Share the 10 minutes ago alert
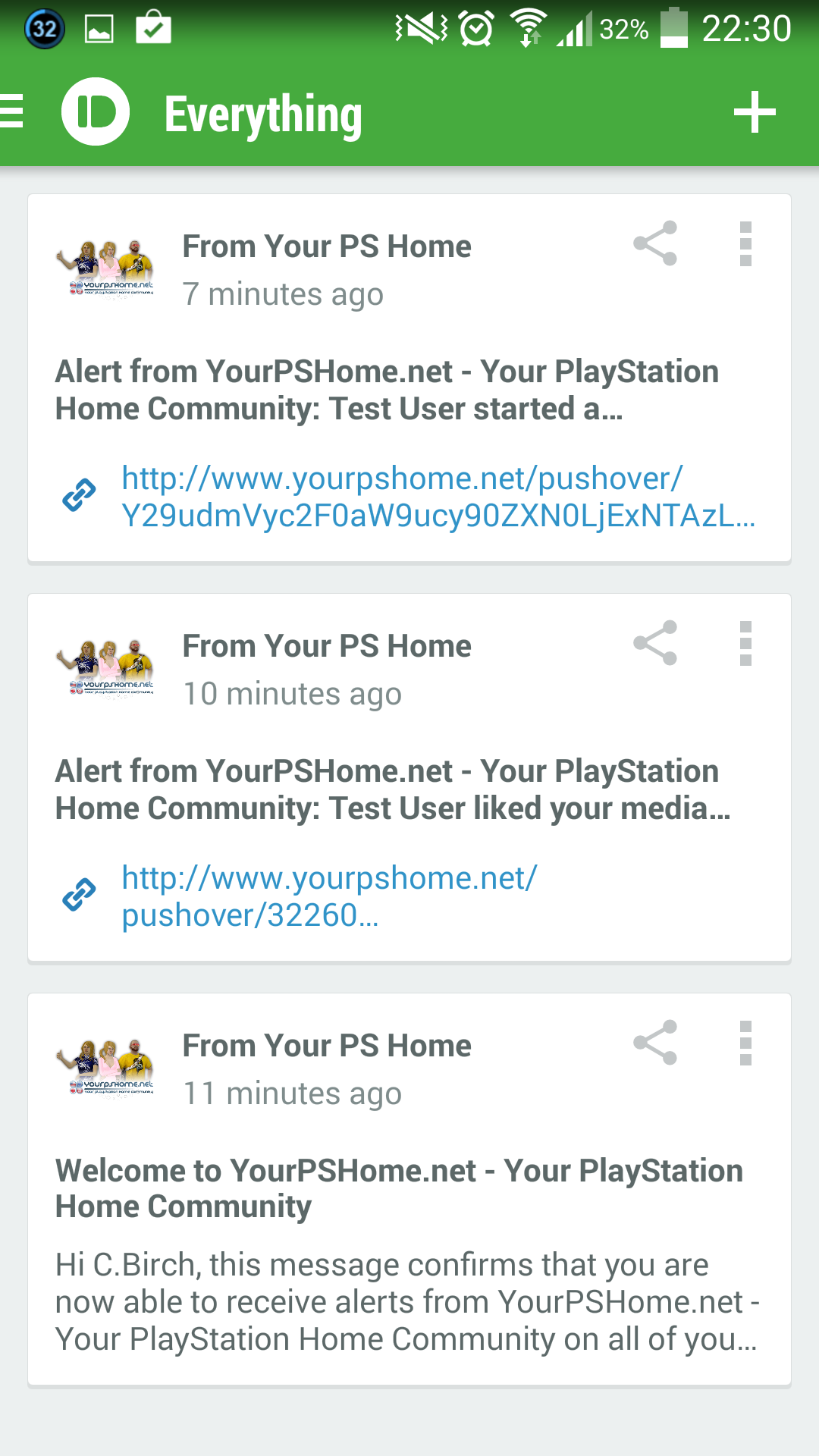The height and width of the screenshot is (1456, 819). 655,643
